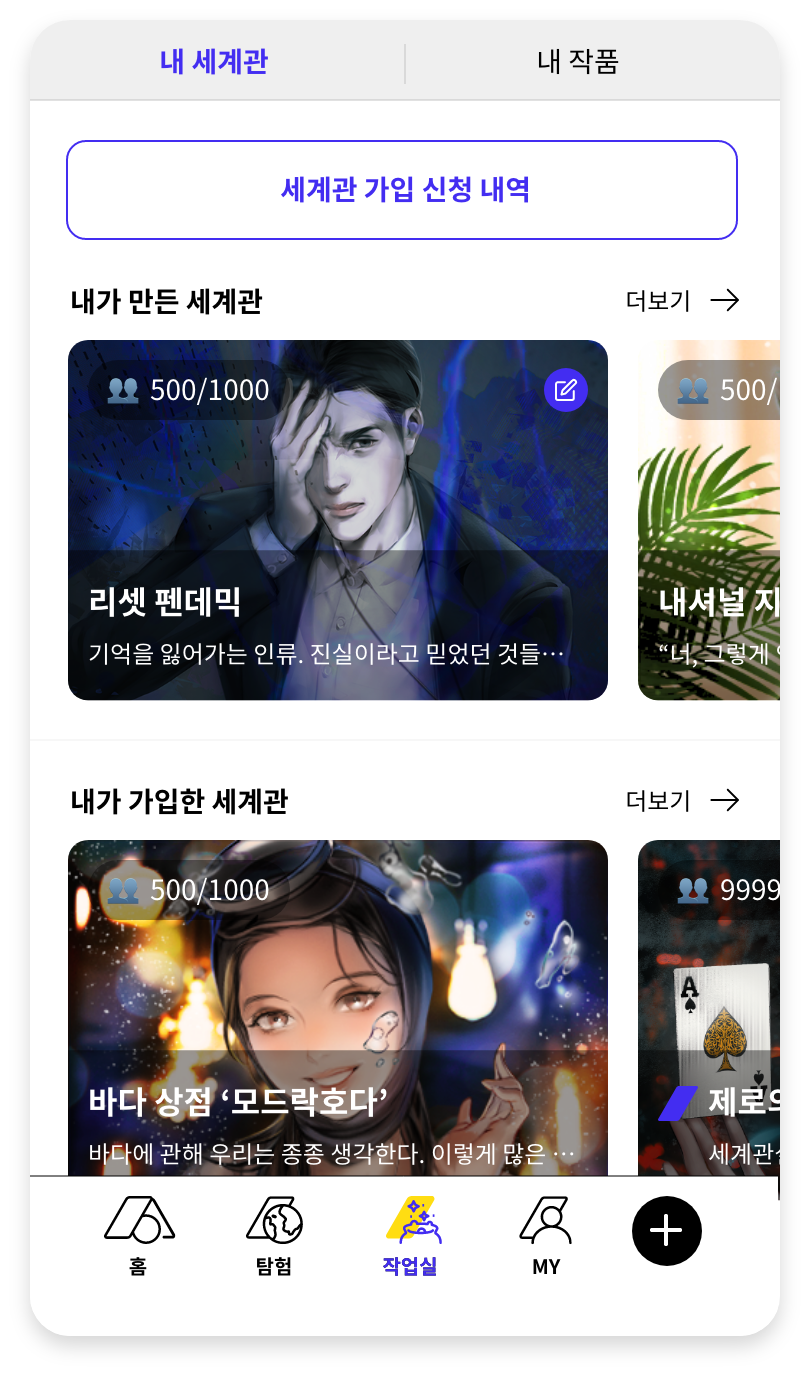Tap the black plus create button
This screenshot has width=810, height=1376.
coord(667,1231)
